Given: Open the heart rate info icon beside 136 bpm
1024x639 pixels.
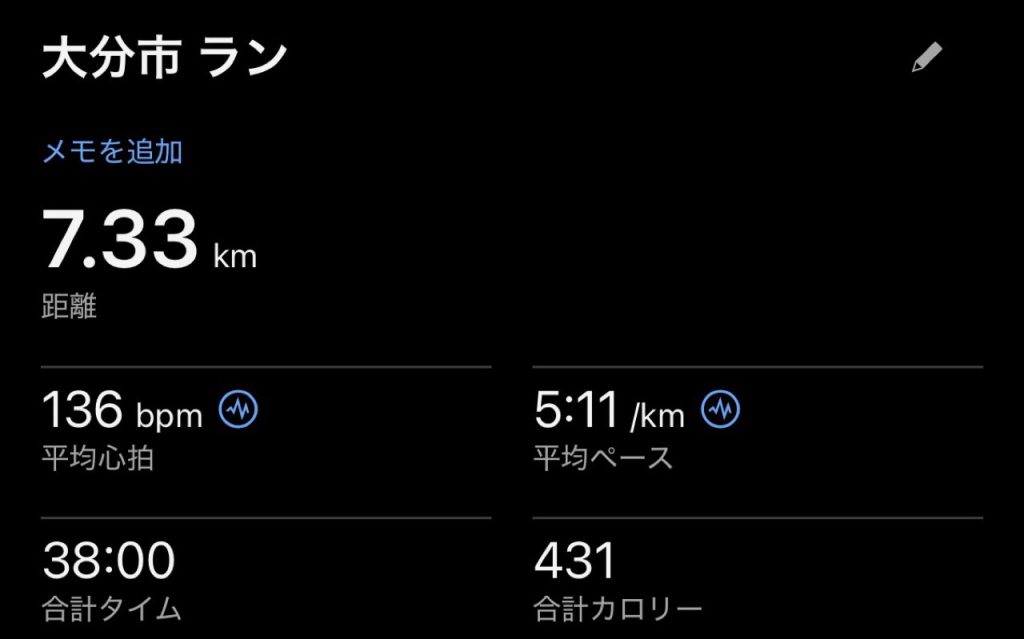Looking at the screenshot, I should pos(239,409).
